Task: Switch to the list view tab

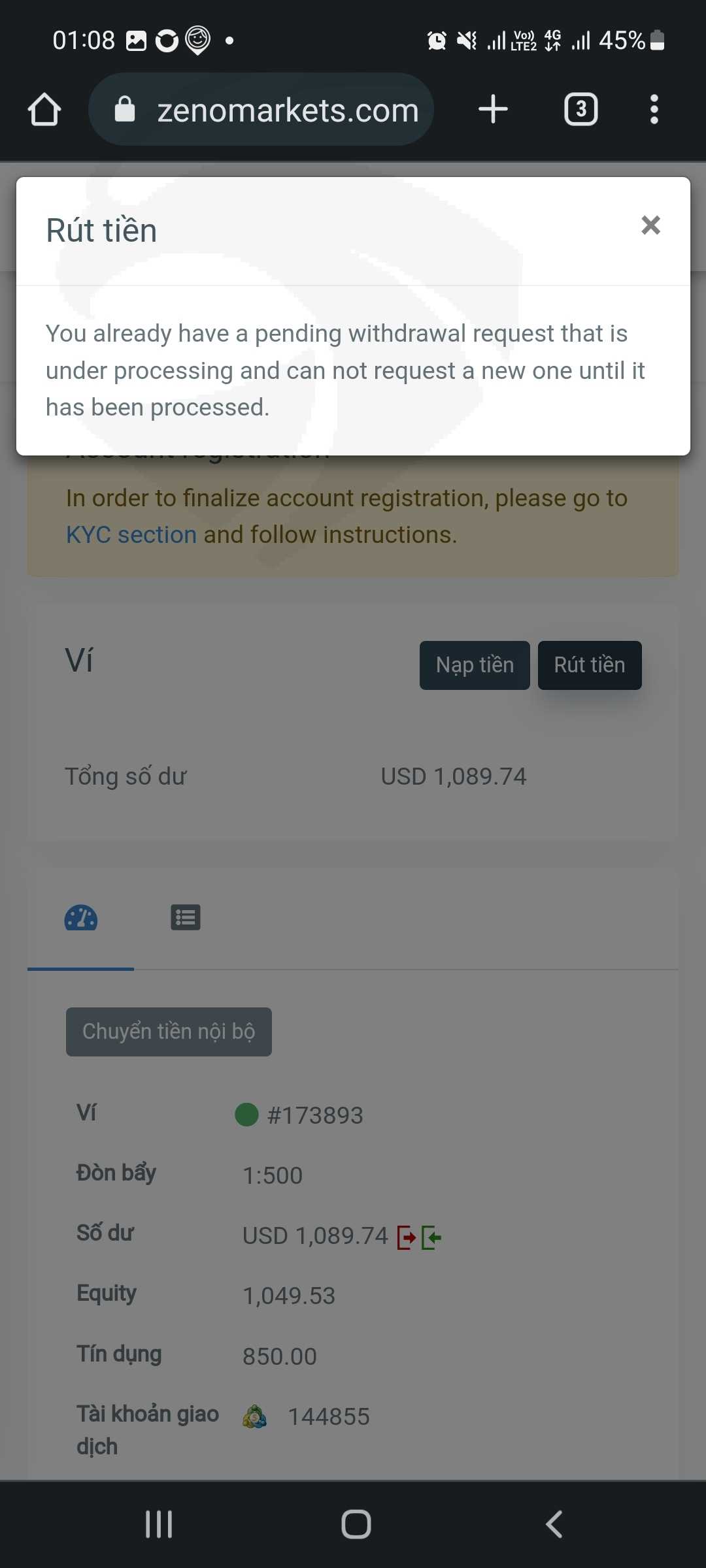Action: [x=186, y=917]
